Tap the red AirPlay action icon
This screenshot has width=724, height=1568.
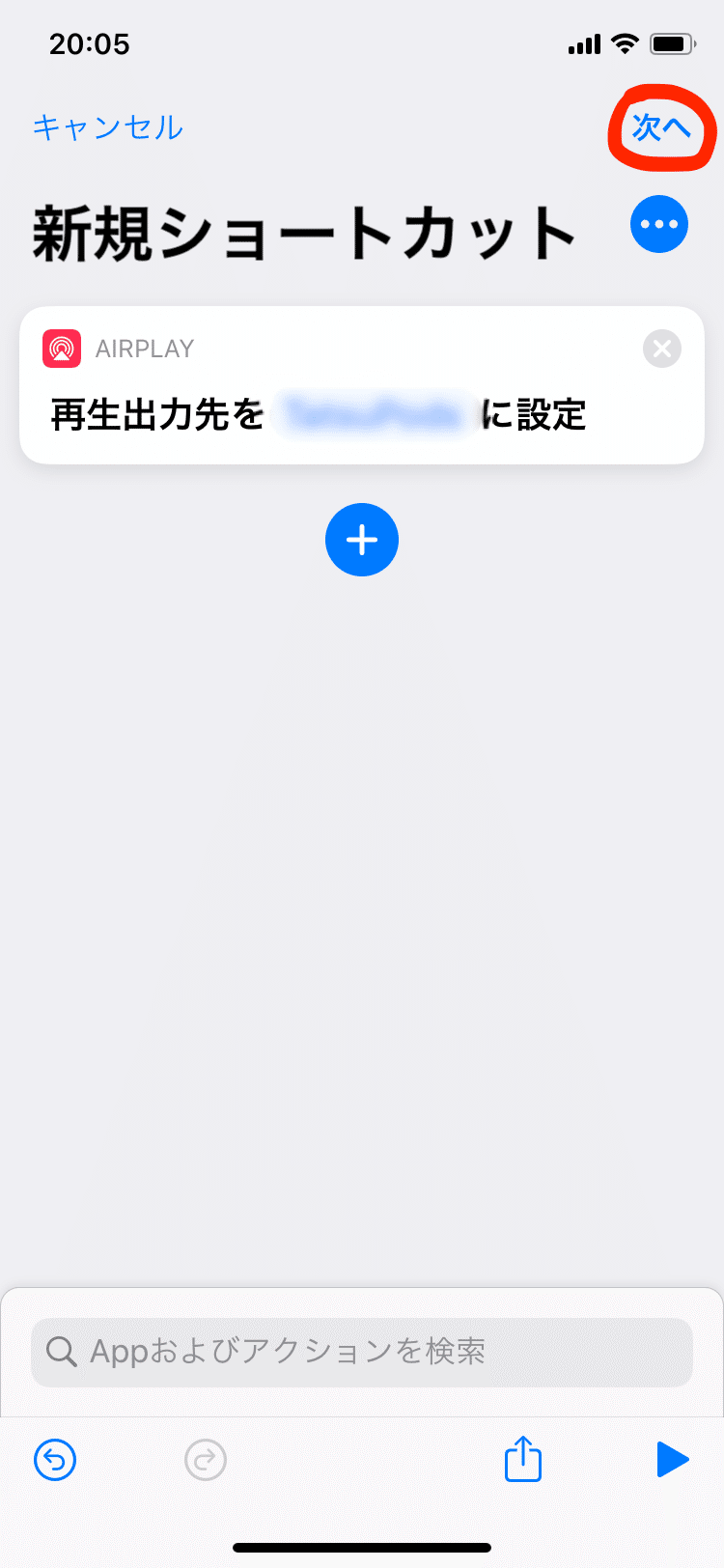(x=60, y=349)
